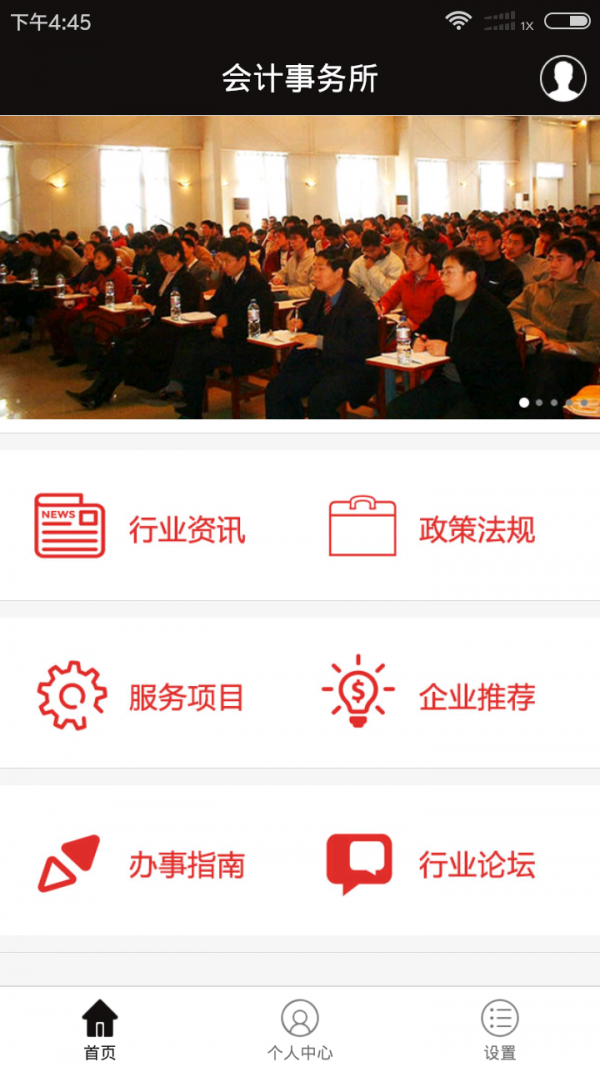Open 办事指南 service guide
The image size is (600, 1067).
tap(140, 863)
